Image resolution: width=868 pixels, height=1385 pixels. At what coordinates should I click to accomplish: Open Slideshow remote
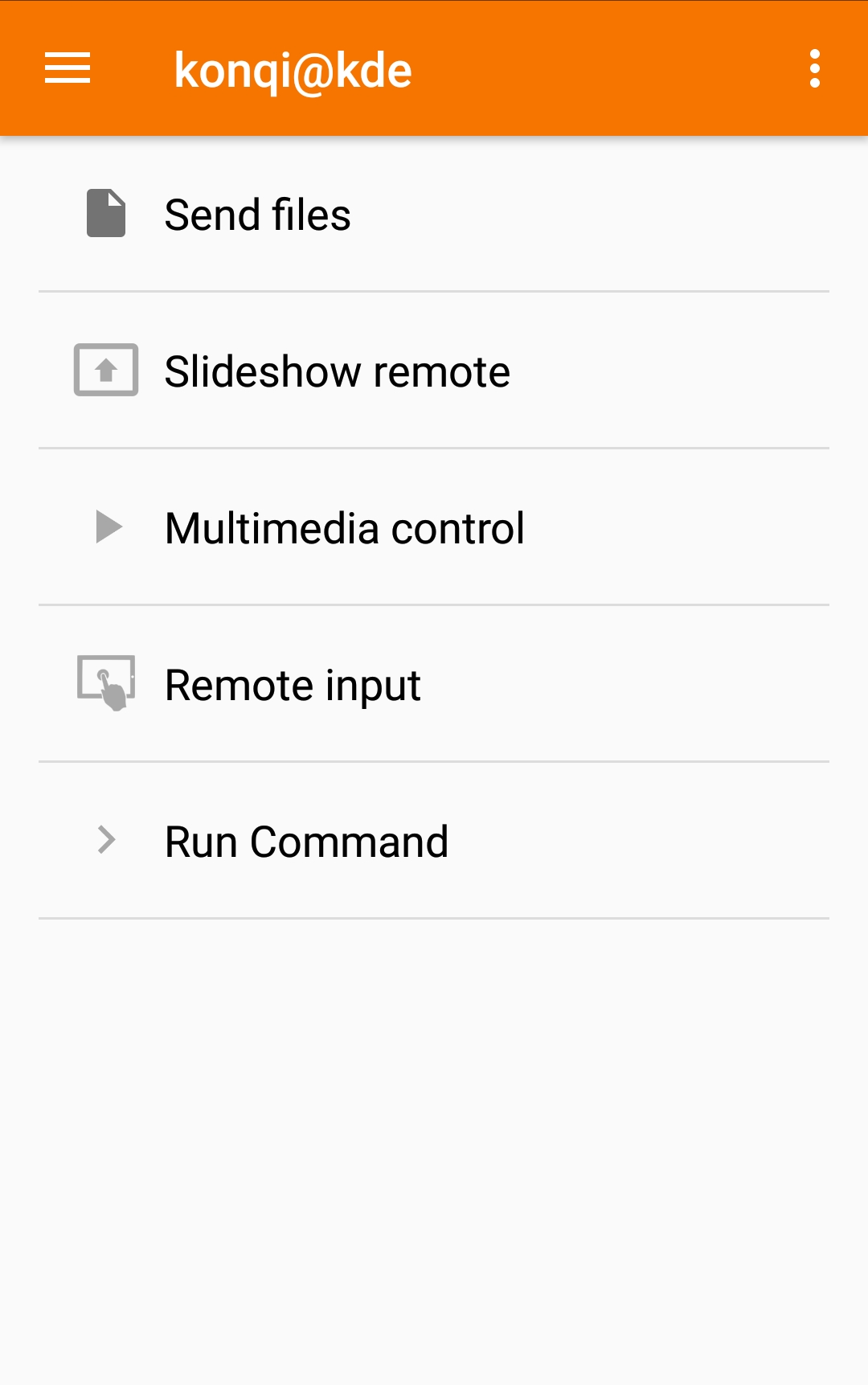click(x=337, y=371)
